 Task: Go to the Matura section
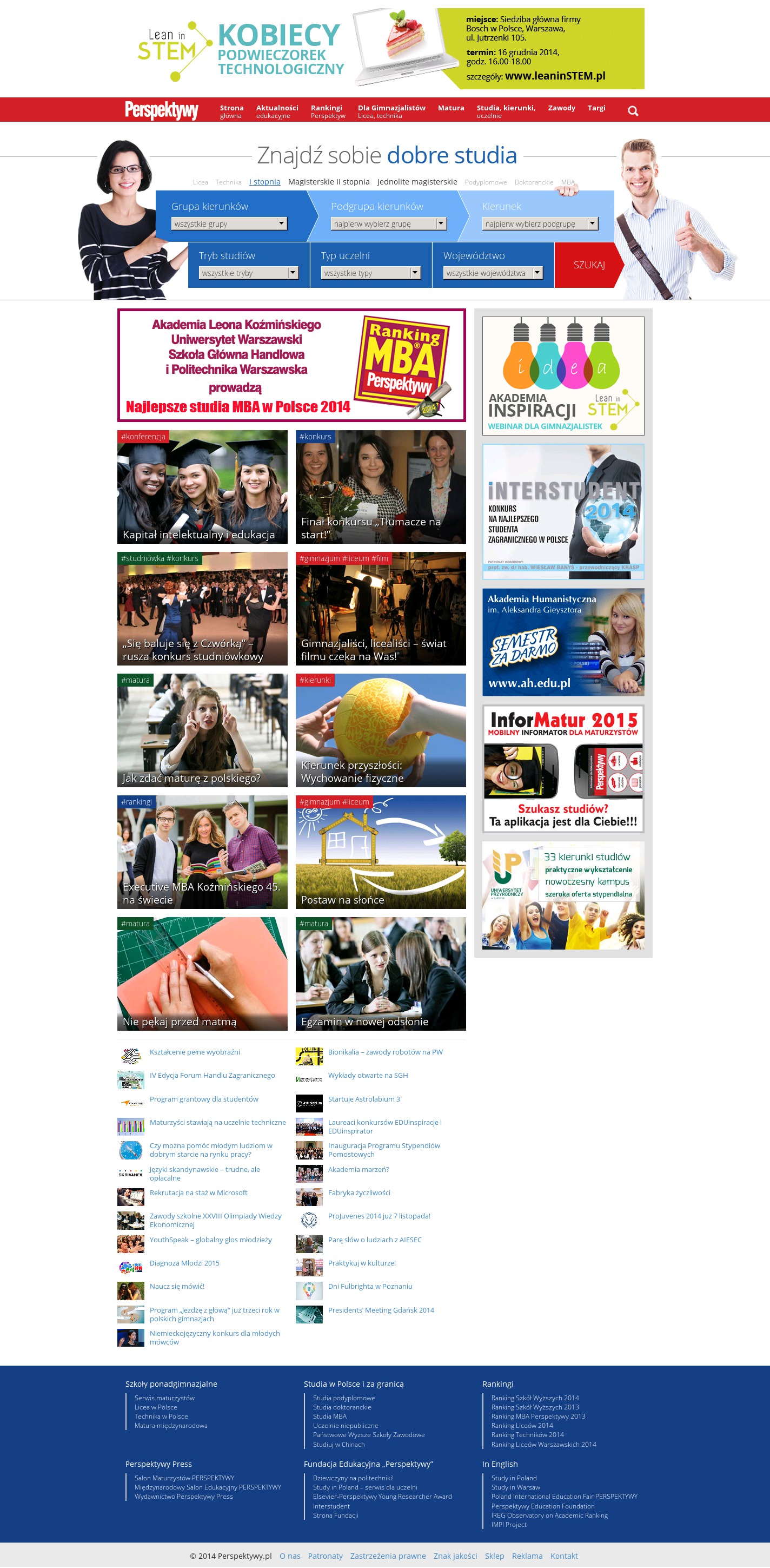[450, 108]
